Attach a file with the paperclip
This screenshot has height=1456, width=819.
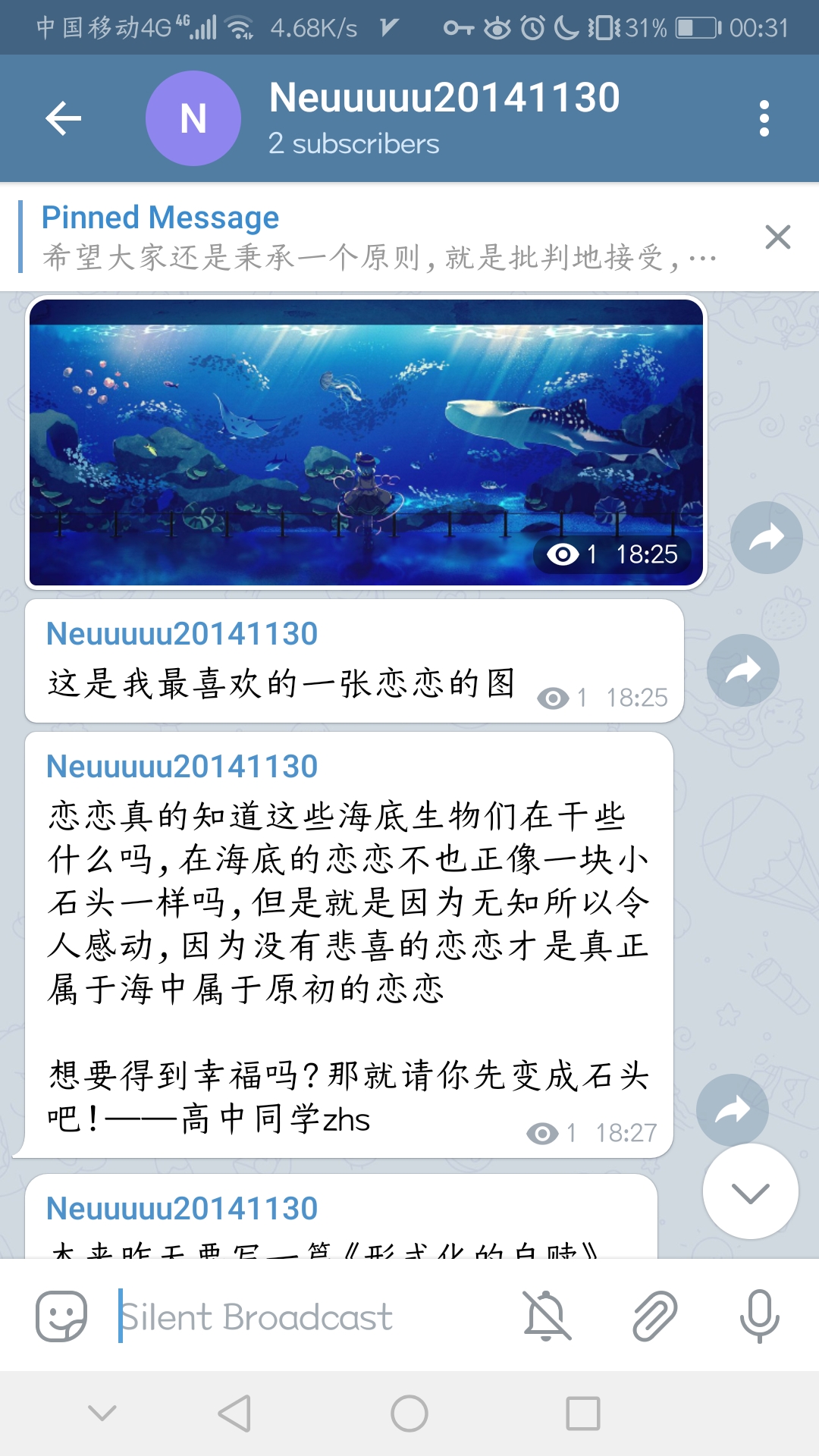click(654, 1316)
